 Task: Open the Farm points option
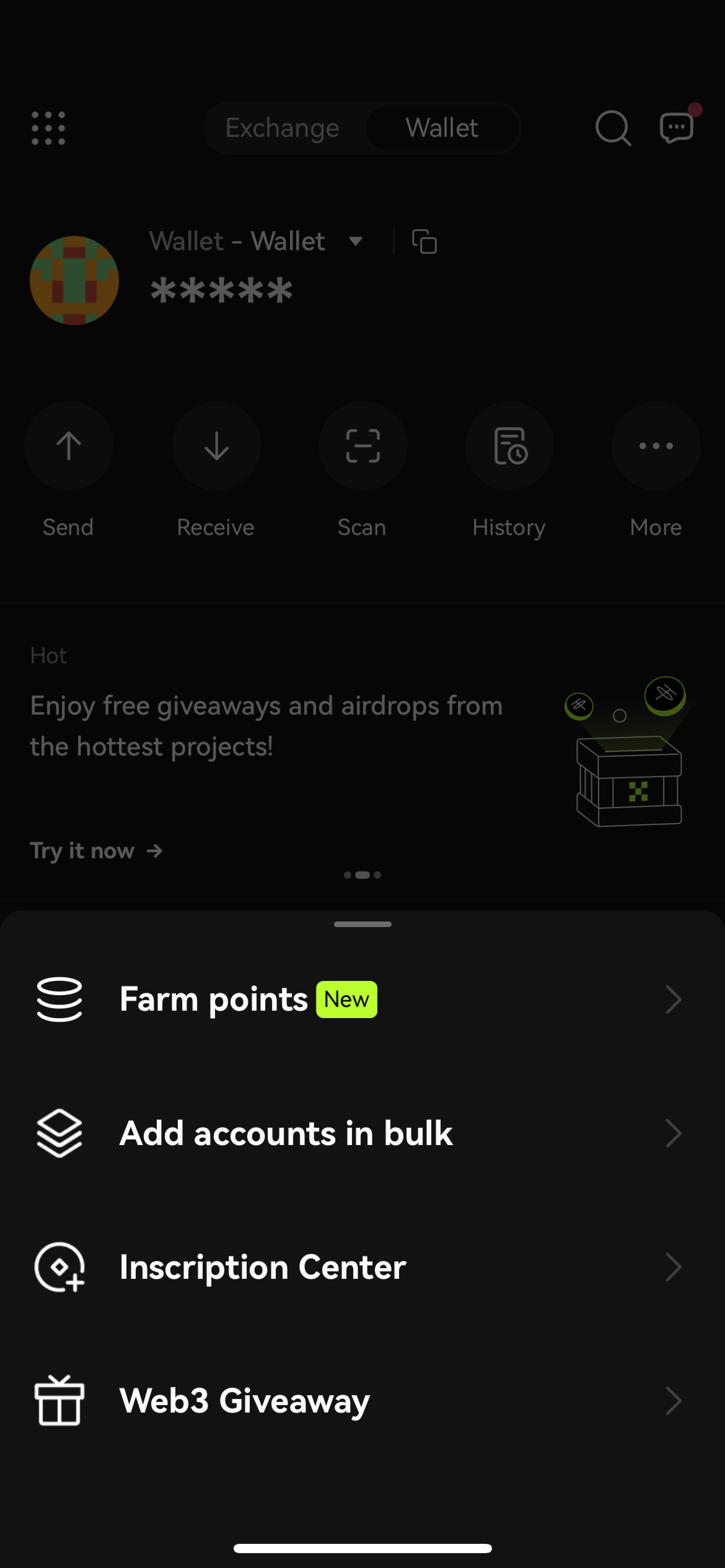point(362,1000)
